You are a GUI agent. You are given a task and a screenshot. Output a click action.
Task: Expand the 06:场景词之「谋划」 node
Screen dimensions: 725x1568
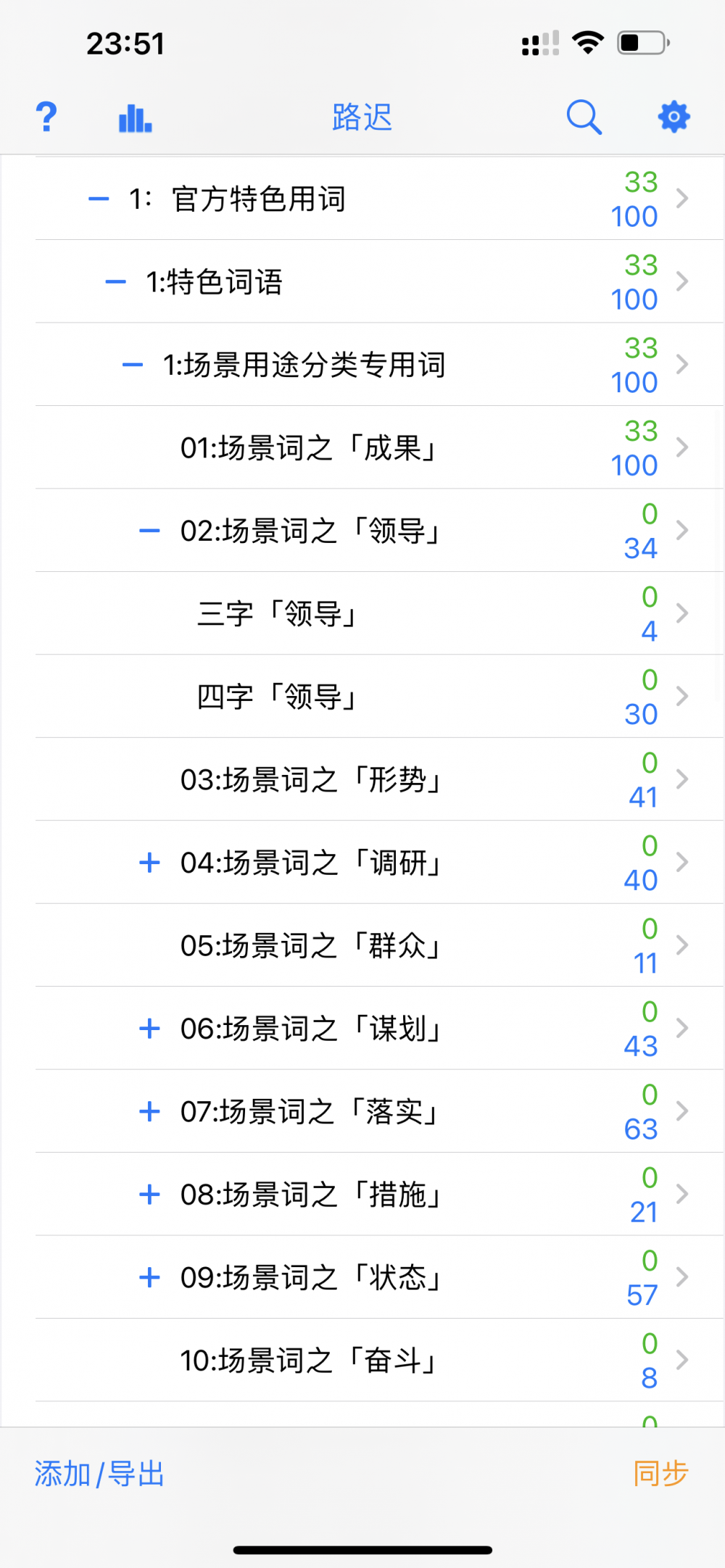(x=149, y=1029)
